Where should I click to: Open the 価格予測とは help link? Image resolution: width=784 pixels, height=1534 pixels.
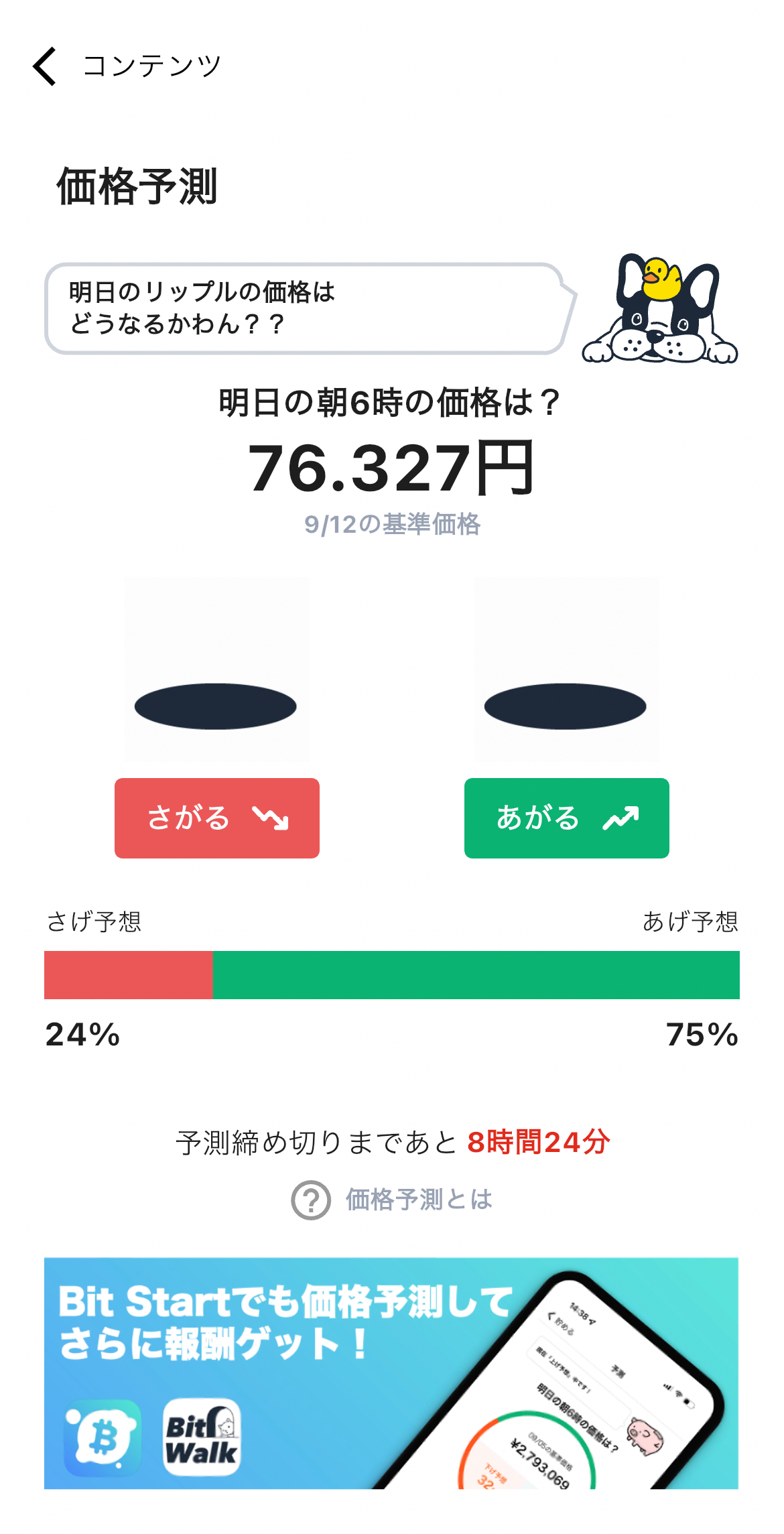point(392,1200)
